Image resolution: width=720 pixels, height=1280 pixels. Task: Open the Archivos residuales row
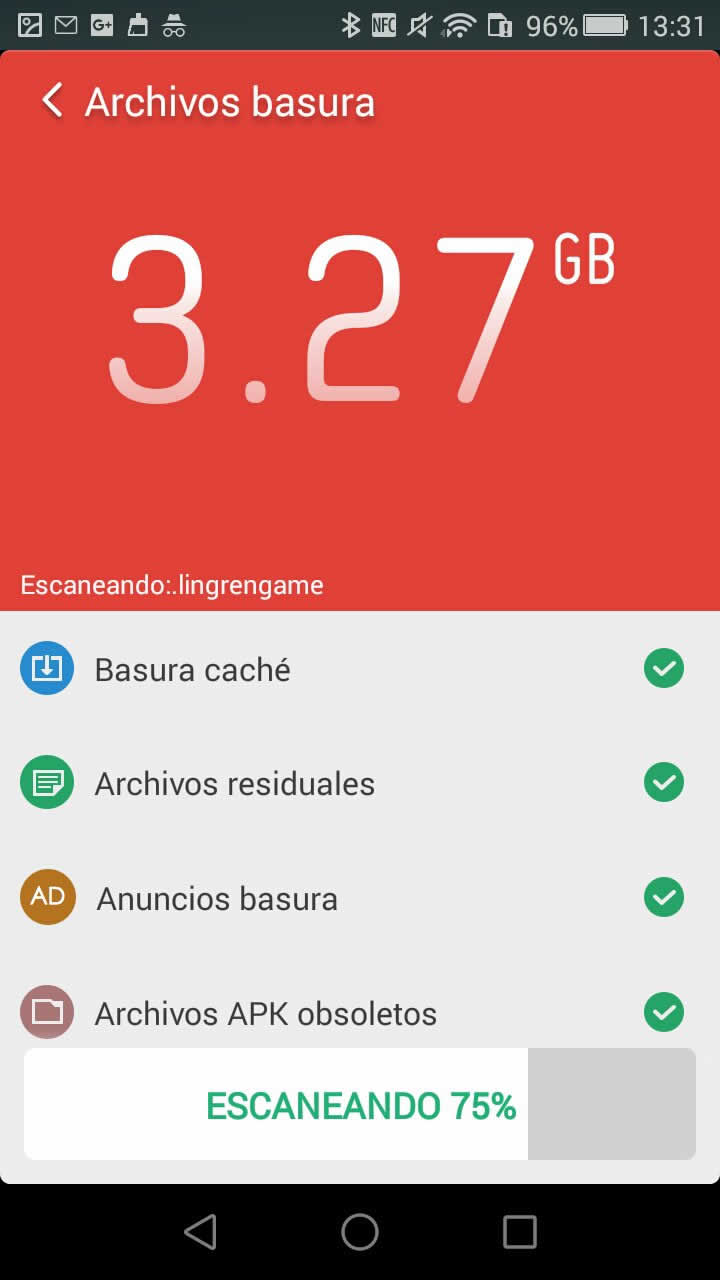tap(360, 783)
